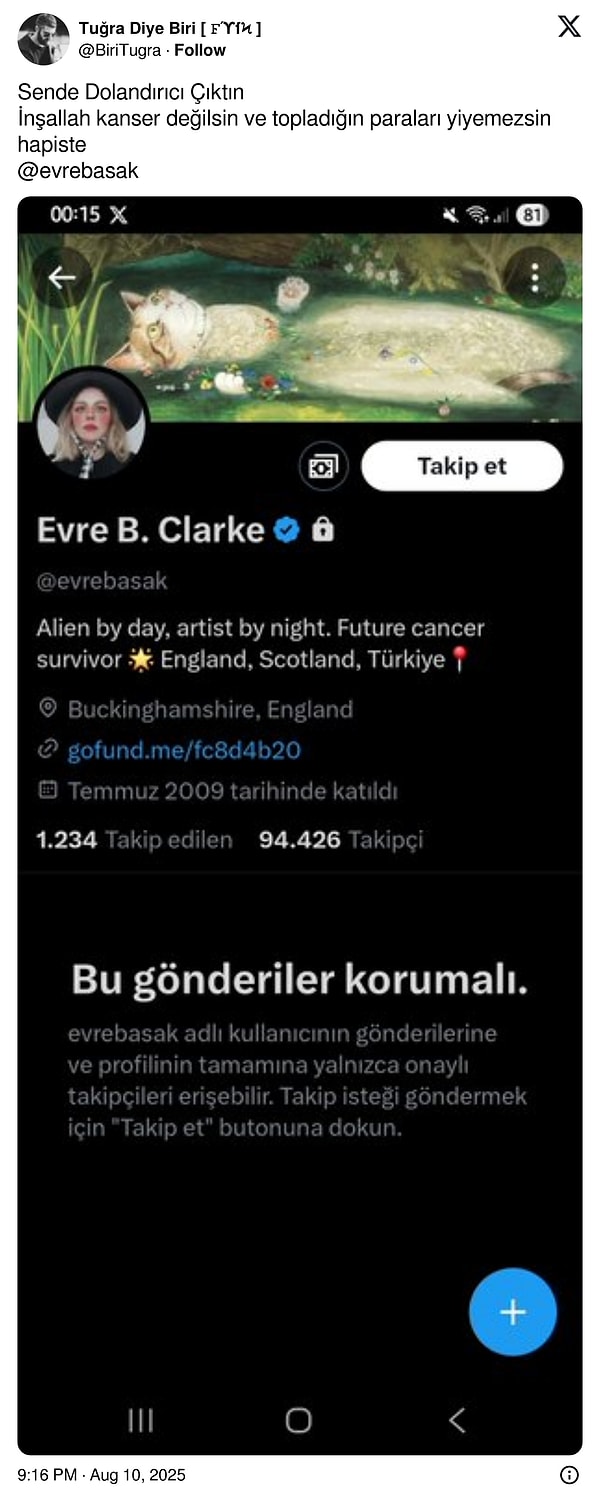This screenshot has width=600, height=1505.
Task: Open the tweet on X via logo
Action: tap(569, 27)
